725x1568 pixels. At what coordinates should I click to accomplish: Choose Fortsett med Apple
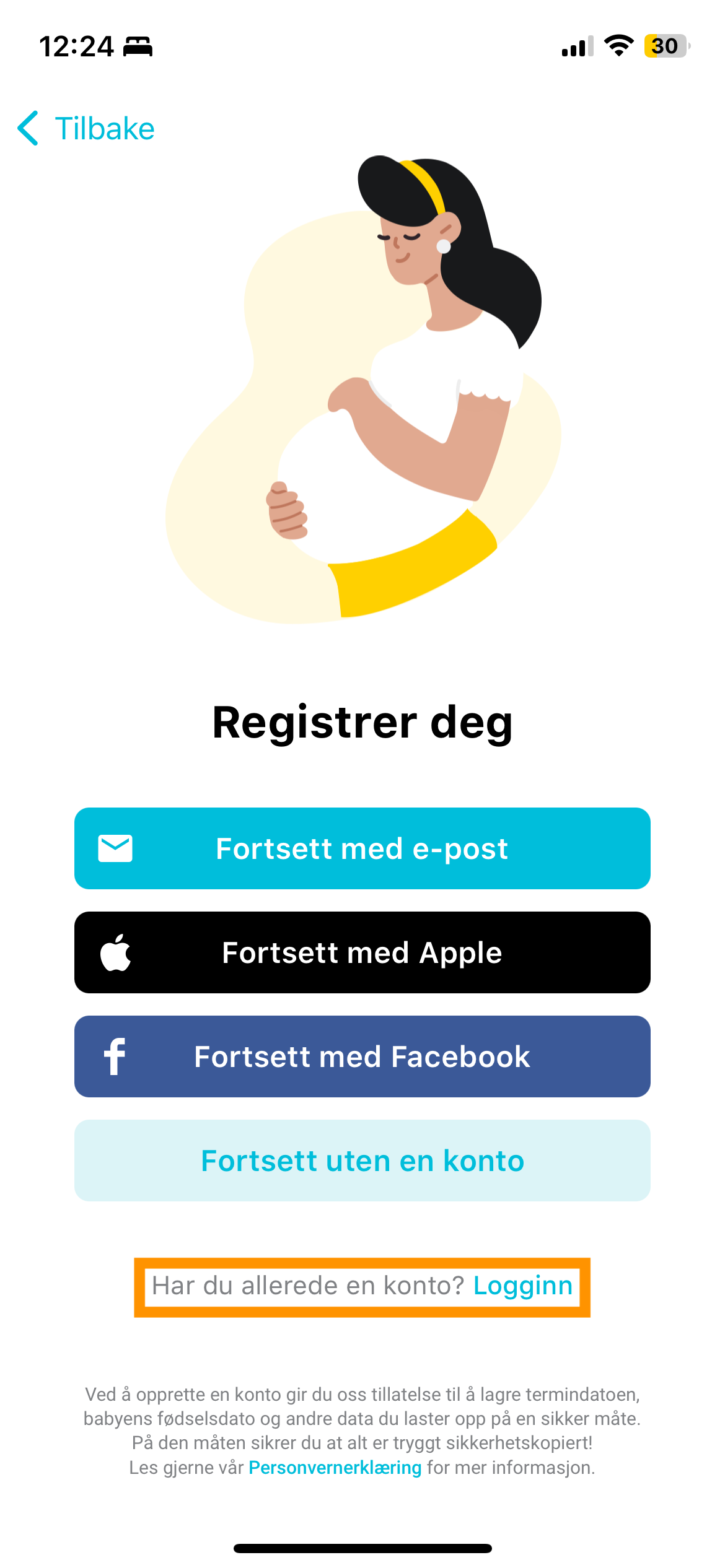362,952
